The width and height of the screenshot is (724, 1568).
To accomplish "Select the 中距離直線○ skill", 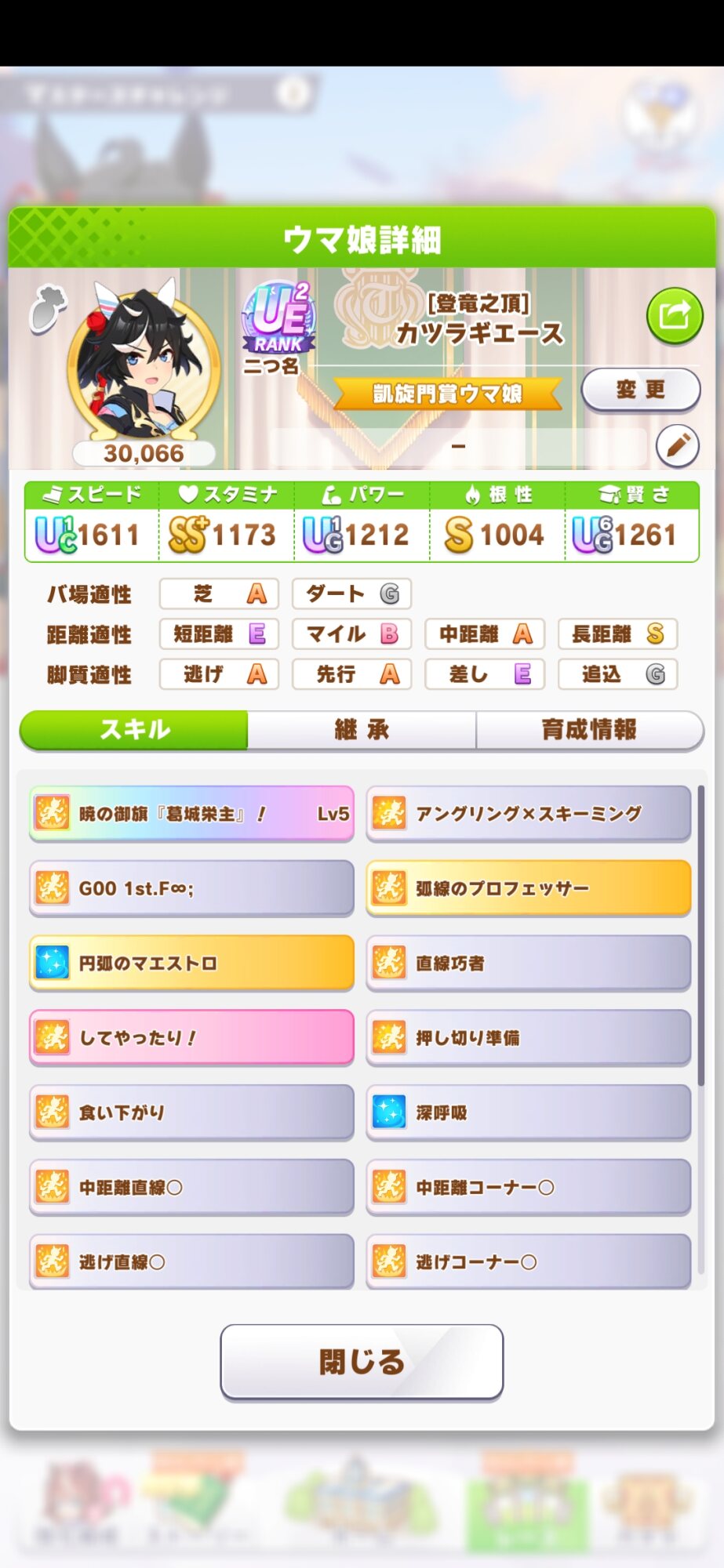I will (x=191, y=1187).
